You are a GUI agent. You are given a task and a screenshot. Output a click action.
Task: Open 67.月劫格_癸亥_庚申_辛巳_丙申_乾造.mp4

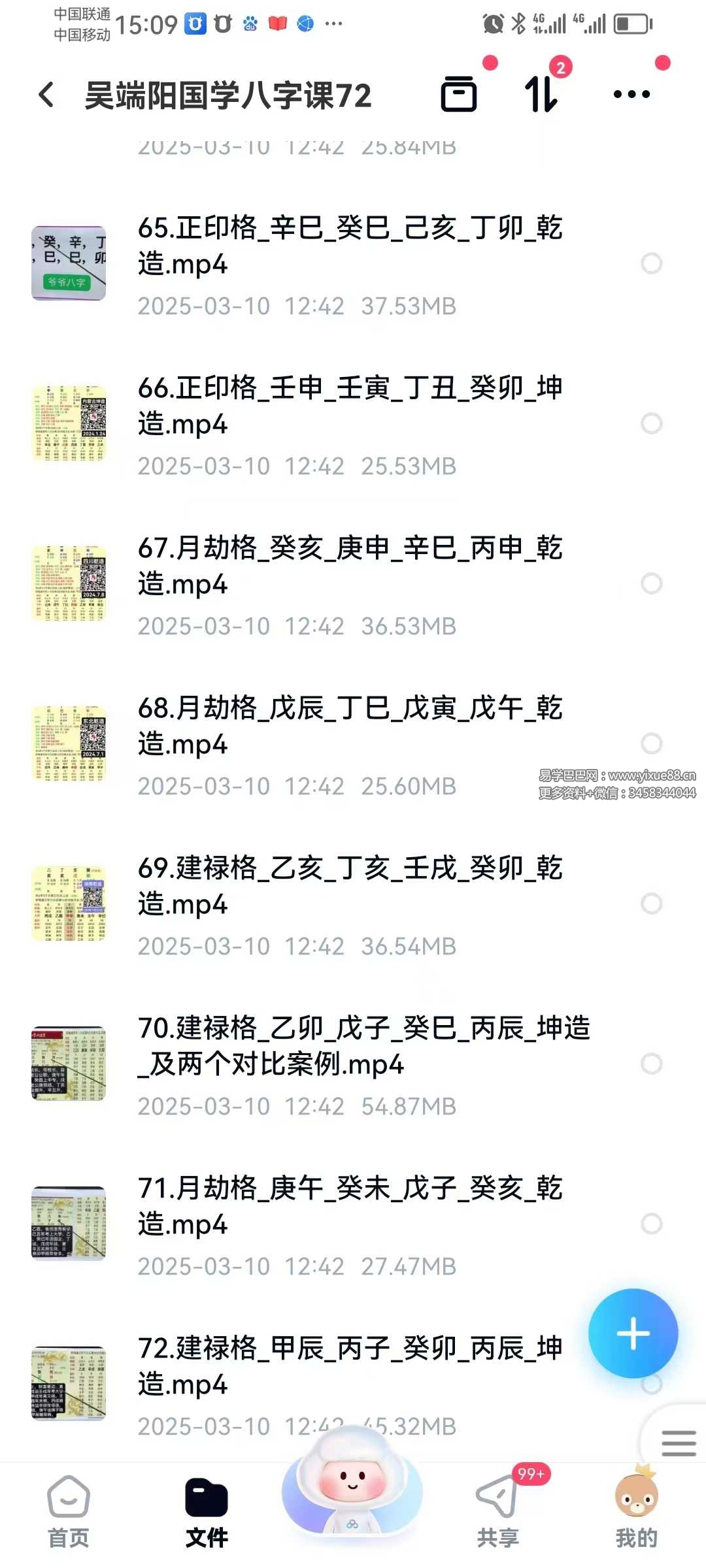[x=350, y=566]
